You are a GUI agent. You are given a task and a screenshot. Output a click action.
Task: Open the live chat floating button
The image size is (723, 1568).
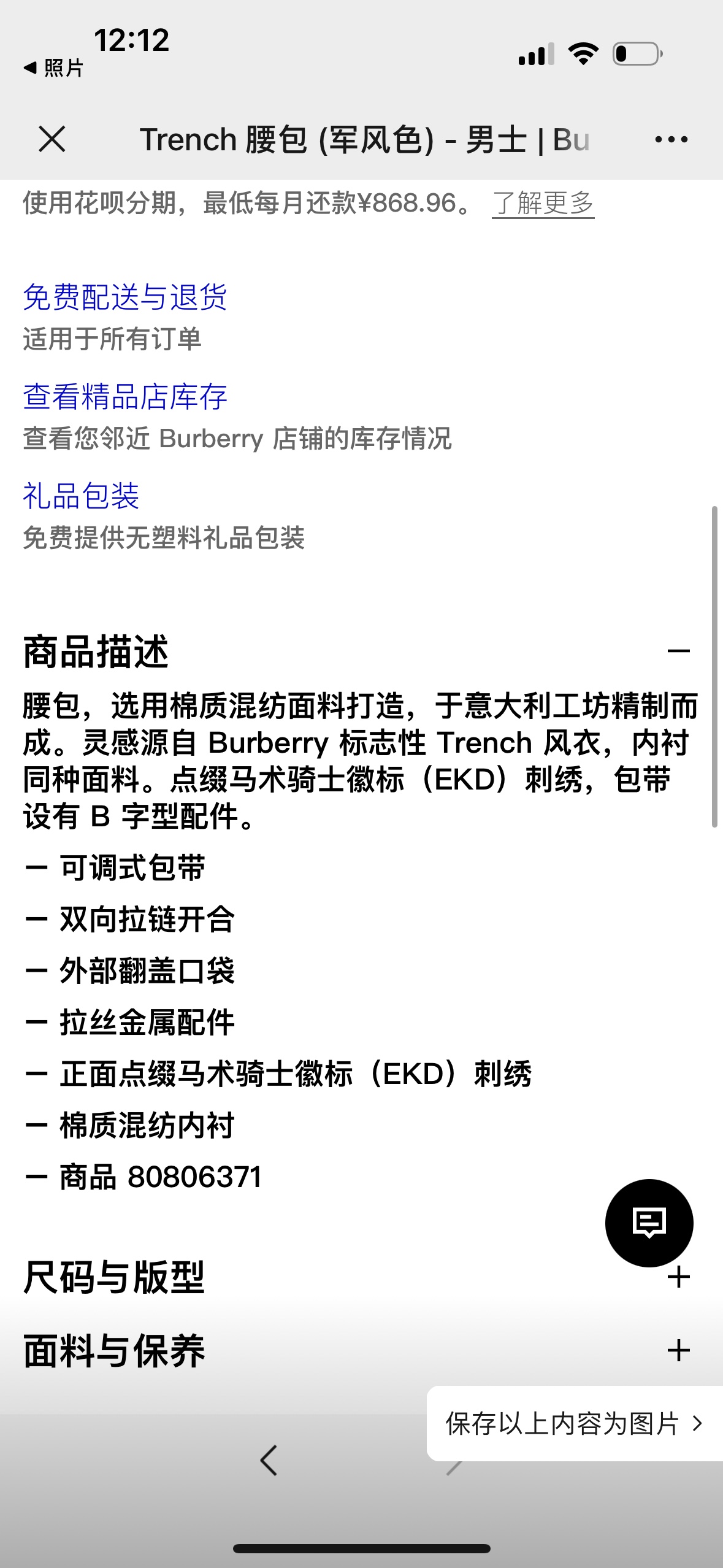click(x=649, y=1223)
